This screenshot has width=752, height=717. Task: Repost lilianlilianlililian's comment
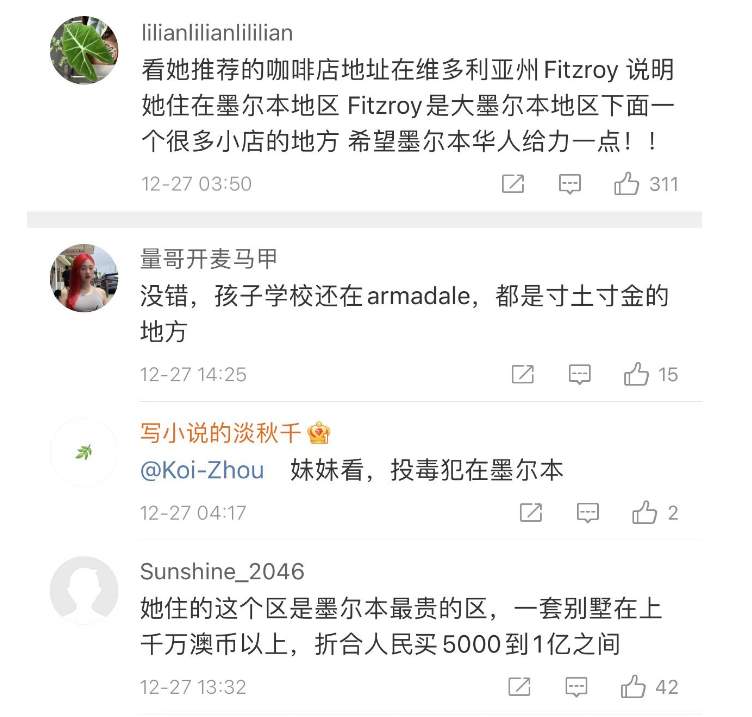pyautogui.click(x=513, y=184)
